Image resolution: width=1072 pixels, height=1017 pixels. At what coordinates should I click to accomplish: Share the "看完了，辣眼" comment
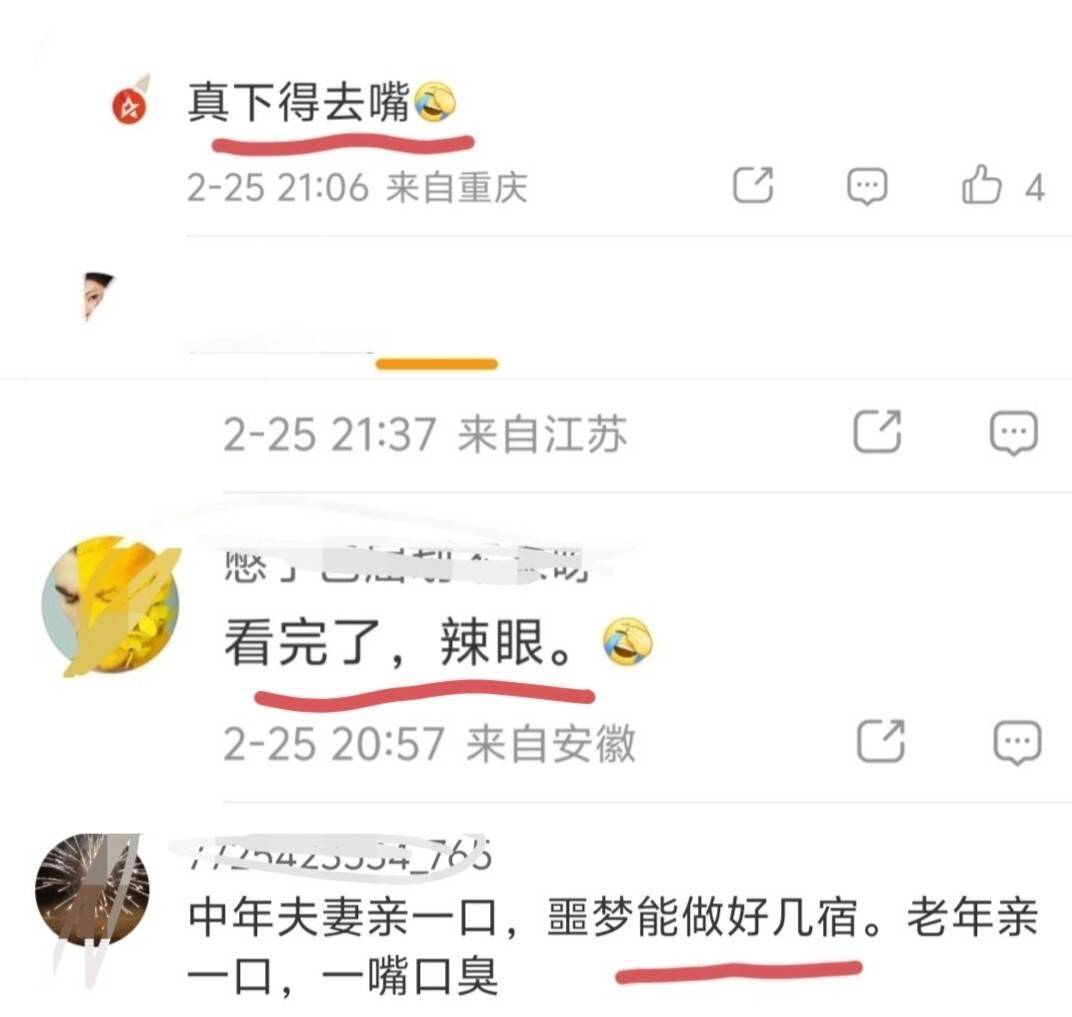coord(882,742)
